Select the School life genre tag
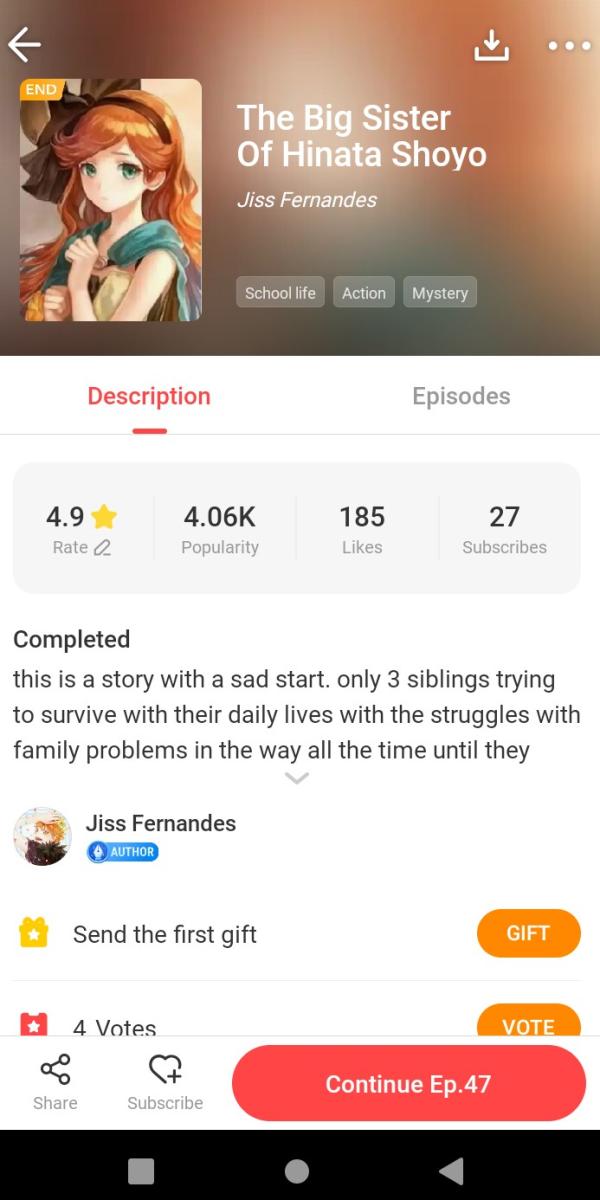600x1200 pixels. 280,293
